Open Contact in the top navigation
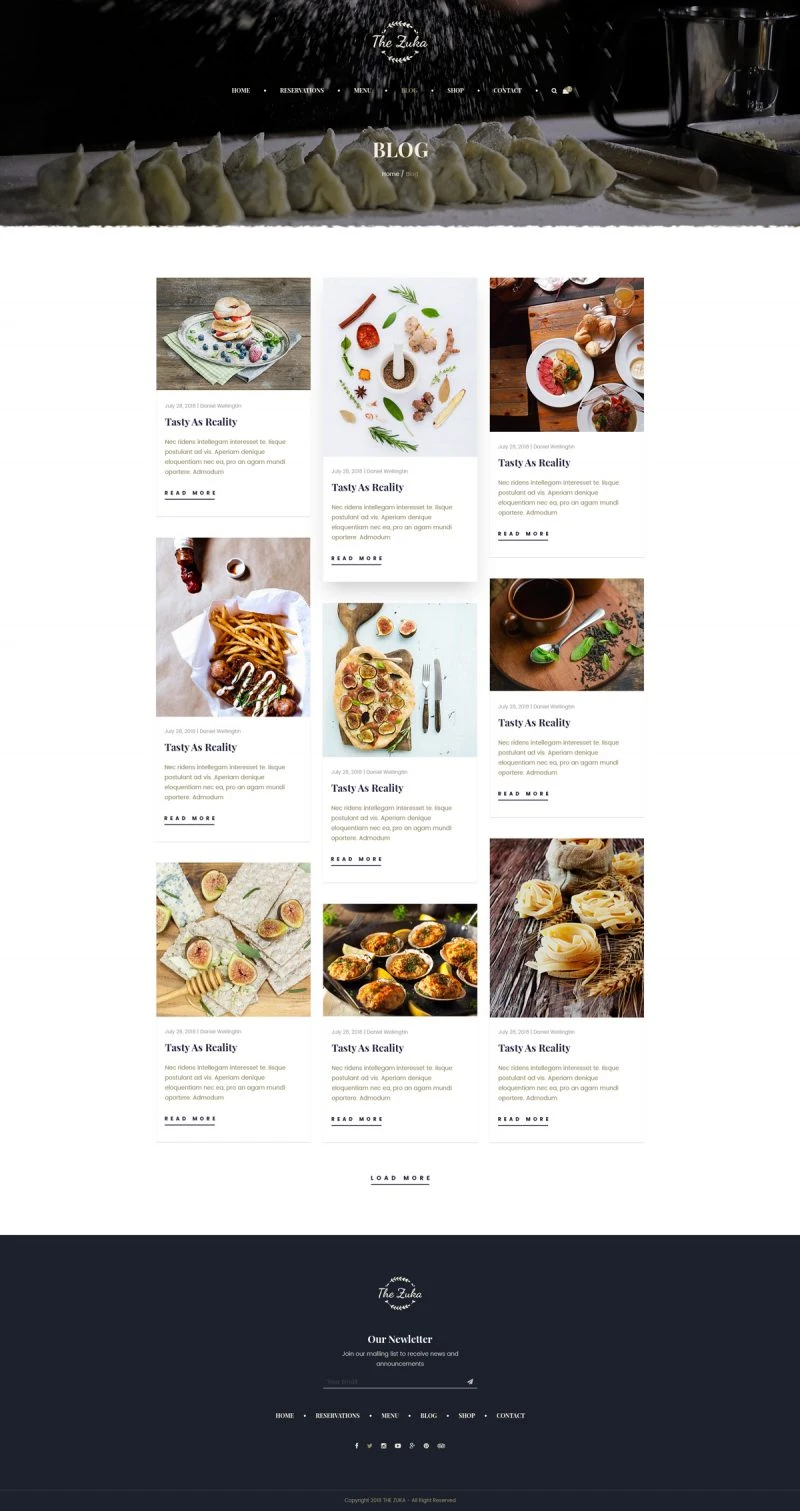The image size is (800, 1511). click(507, 91)
